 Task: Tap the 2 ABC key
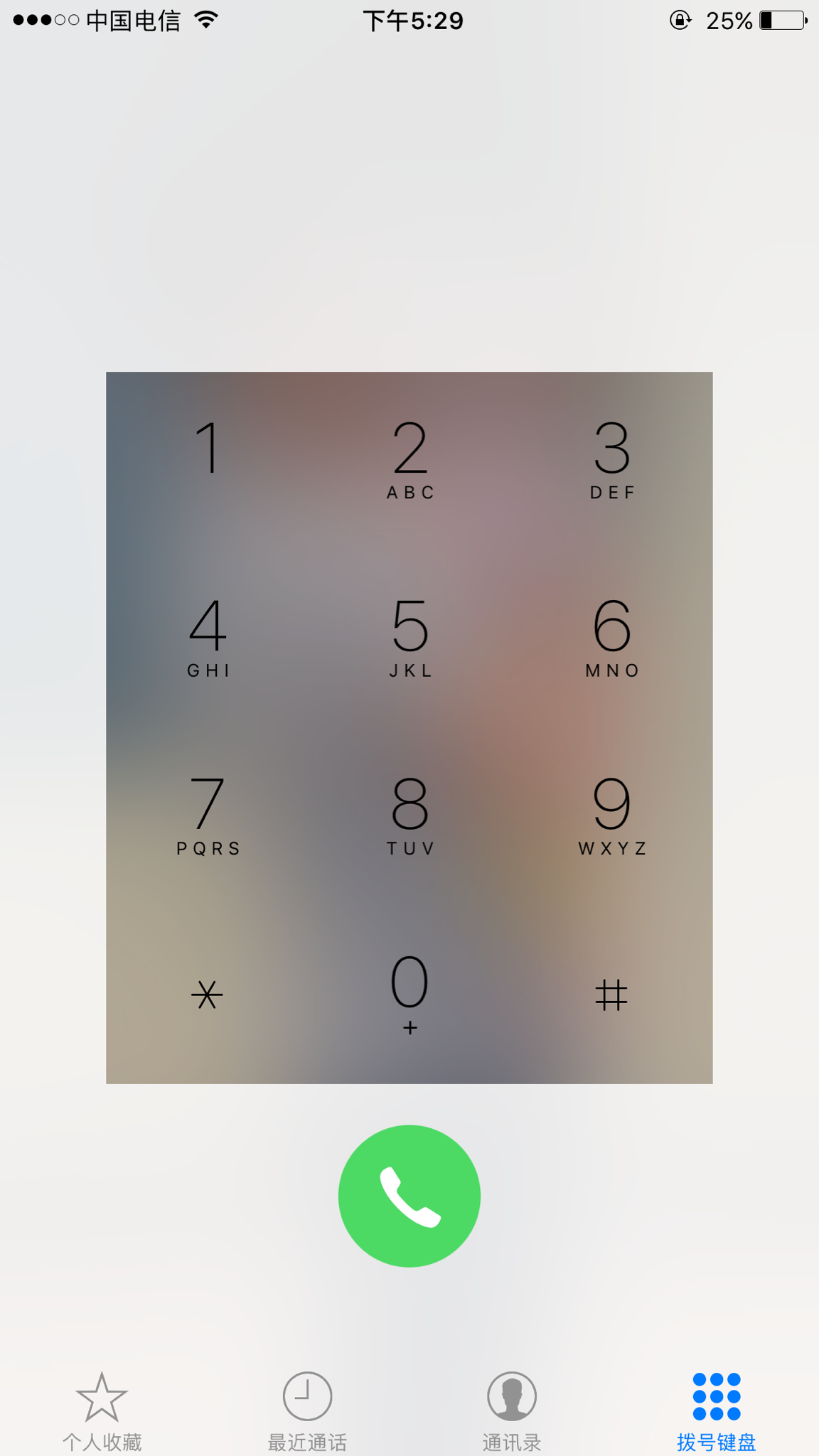coord(410,459)
